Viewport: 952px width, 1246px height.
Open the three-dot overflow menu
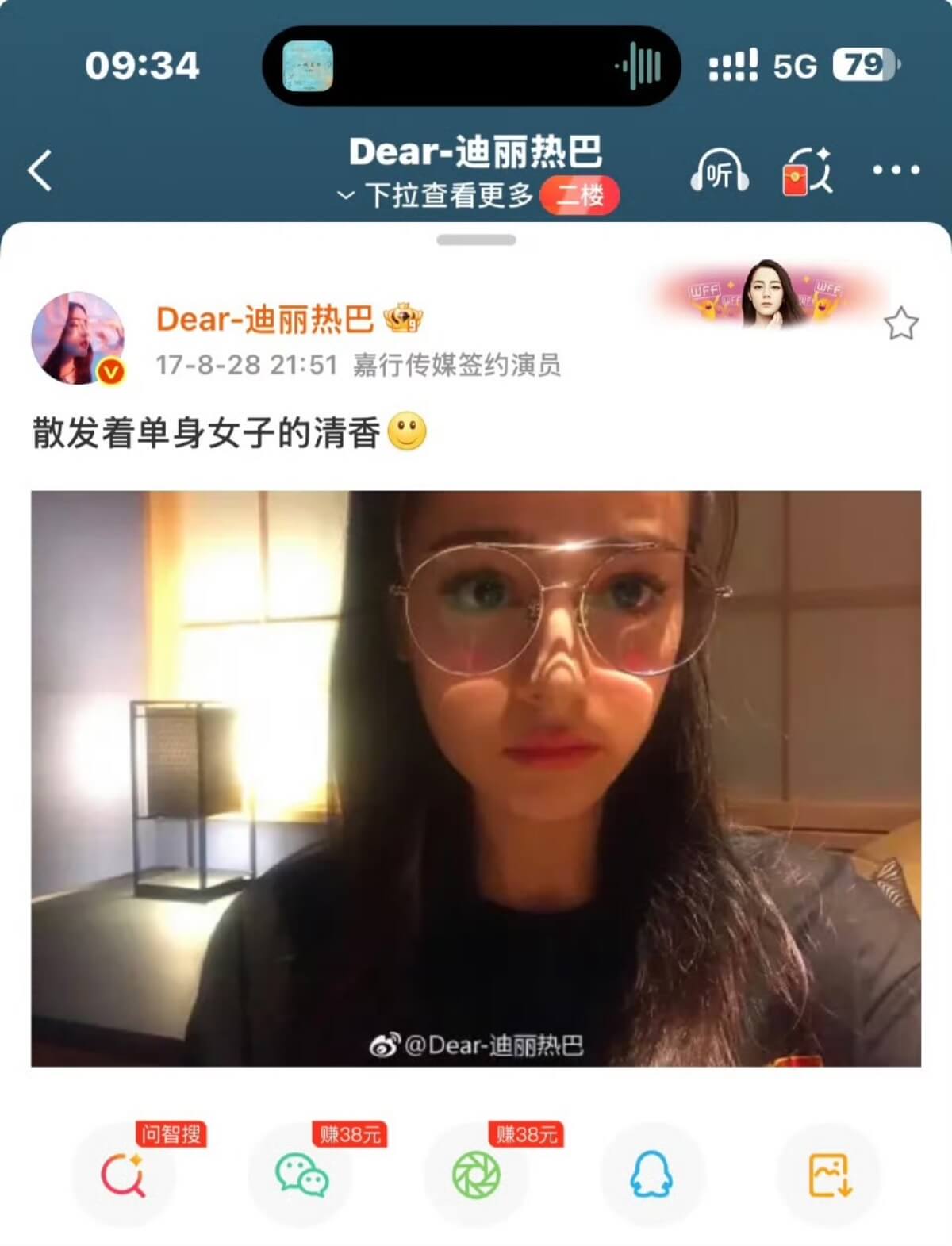896,170
